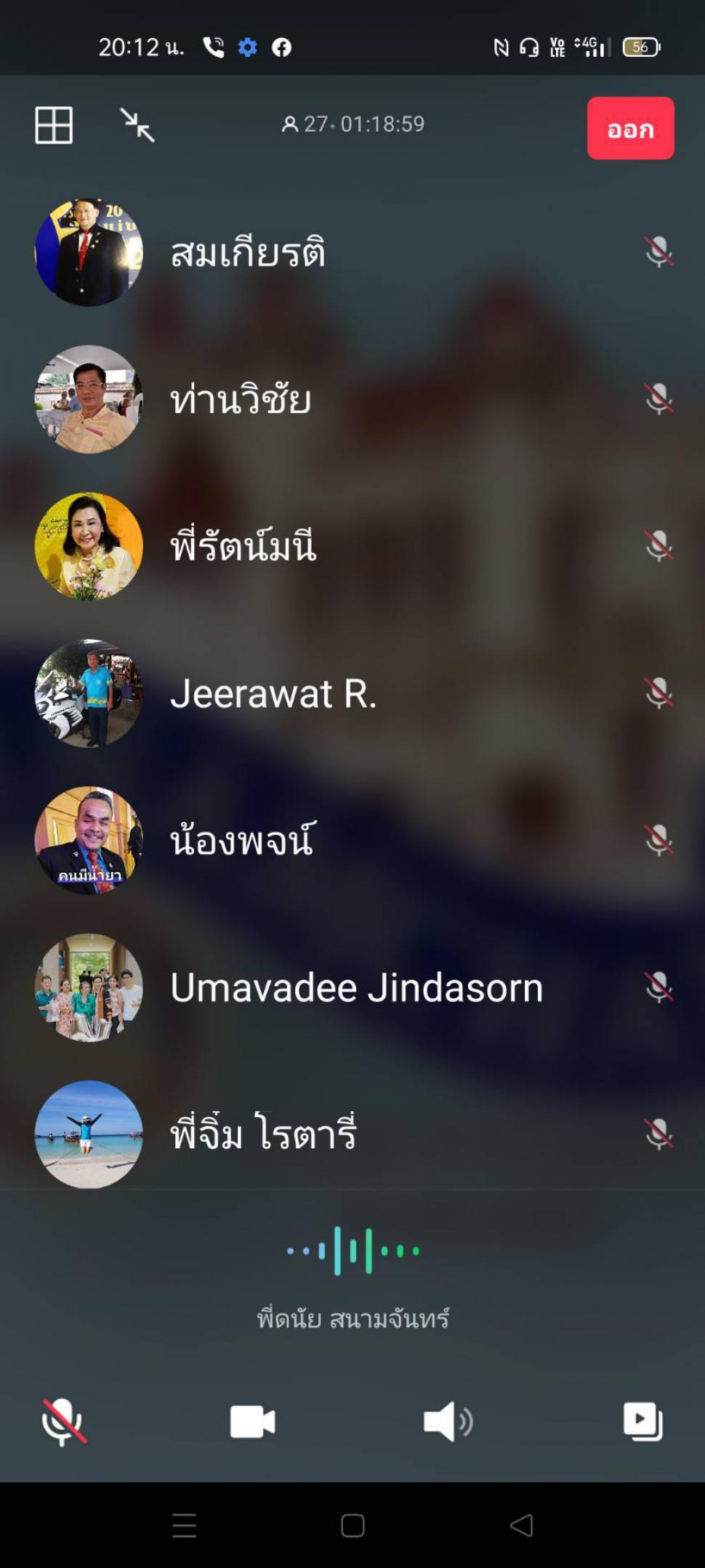Leave the call with ออก button
Viewport: 705px width, 1568px height.
tap(630, 128)
